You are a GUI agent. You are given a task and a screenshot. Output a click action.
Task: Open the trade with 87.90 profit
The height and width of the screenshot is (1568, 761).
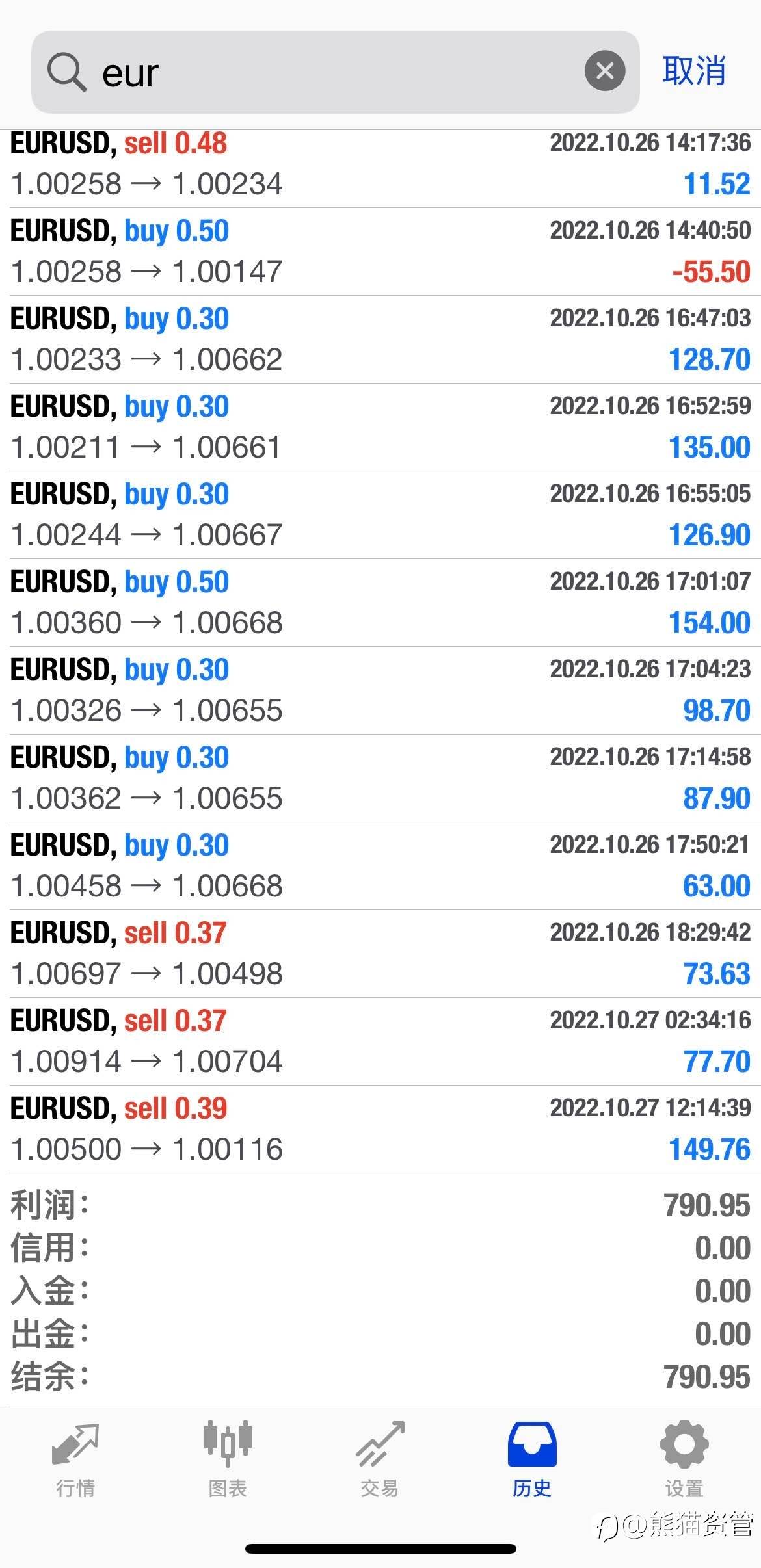point(380,778)
